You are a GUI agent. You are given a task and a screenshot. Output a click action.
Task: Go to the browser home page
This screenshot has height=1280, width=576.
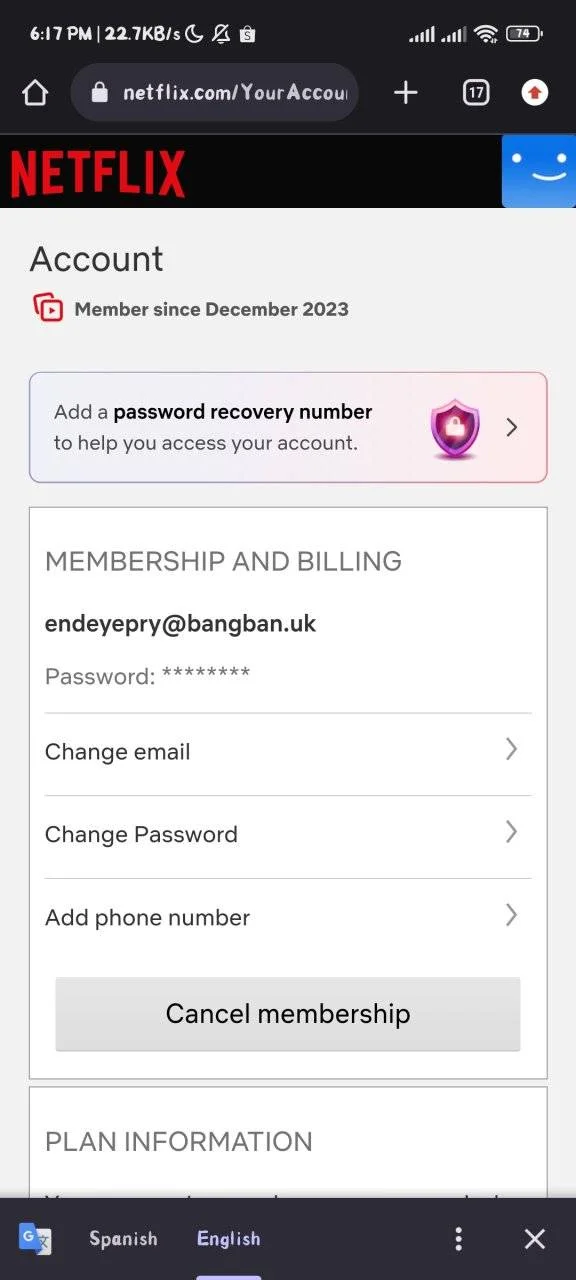click(x=35, y=93)
